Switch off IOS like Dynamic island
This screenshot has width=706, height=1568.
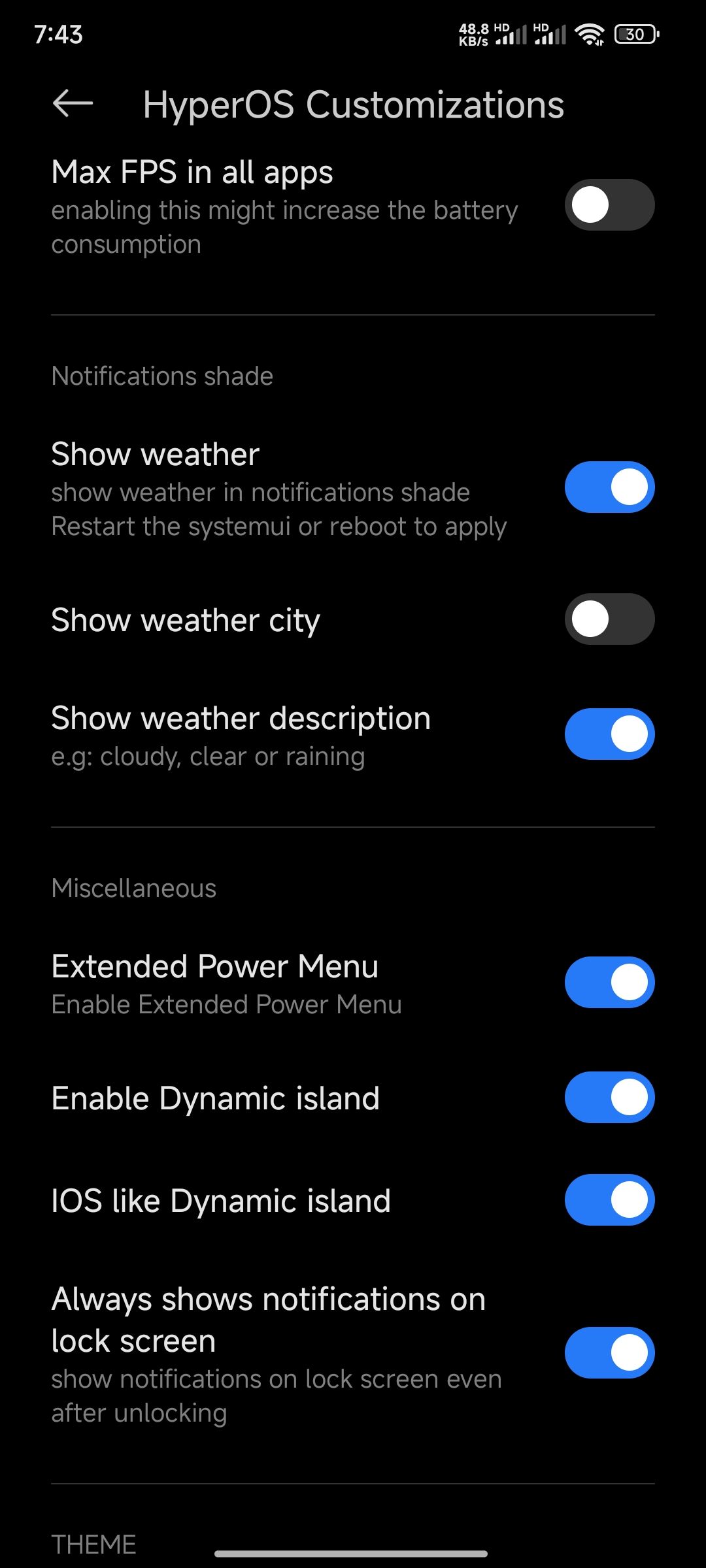point(609,1200)
